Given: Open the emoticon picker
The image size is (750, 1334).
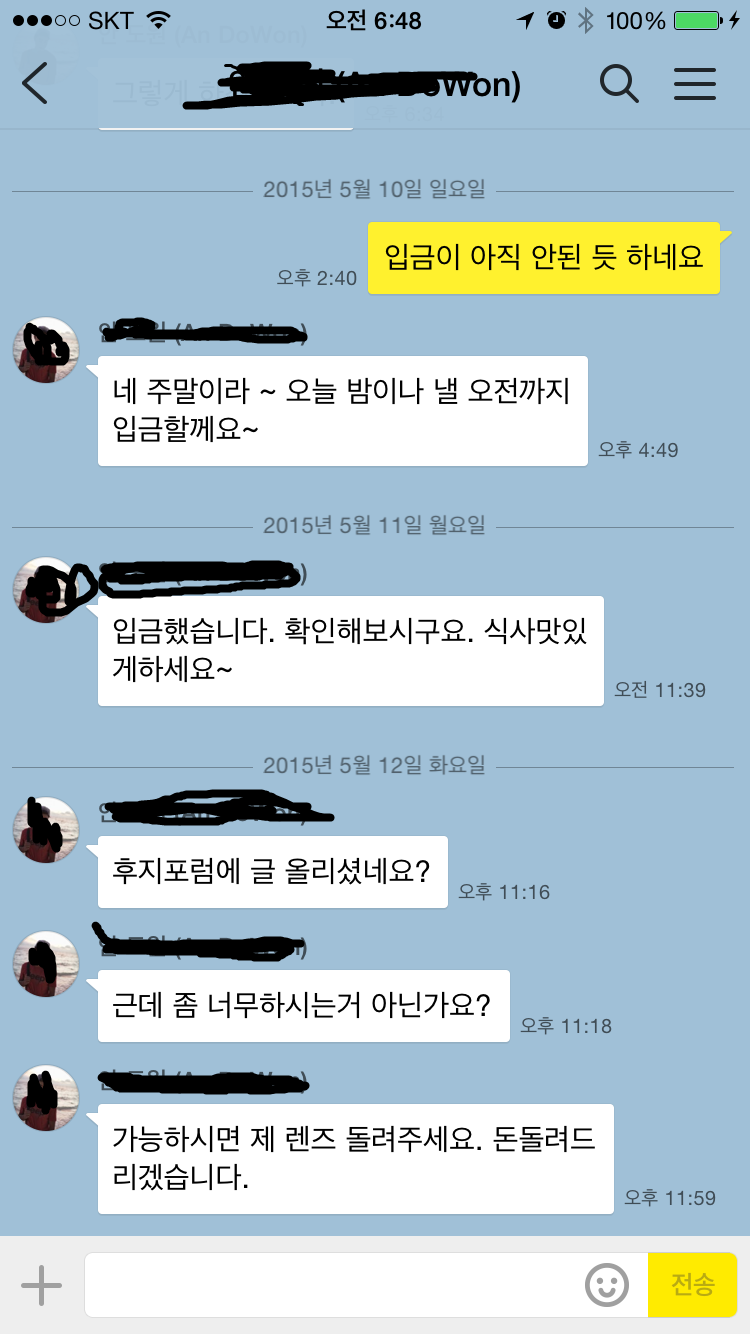Looking at the screenshot, I should (x=607, y=1285).
